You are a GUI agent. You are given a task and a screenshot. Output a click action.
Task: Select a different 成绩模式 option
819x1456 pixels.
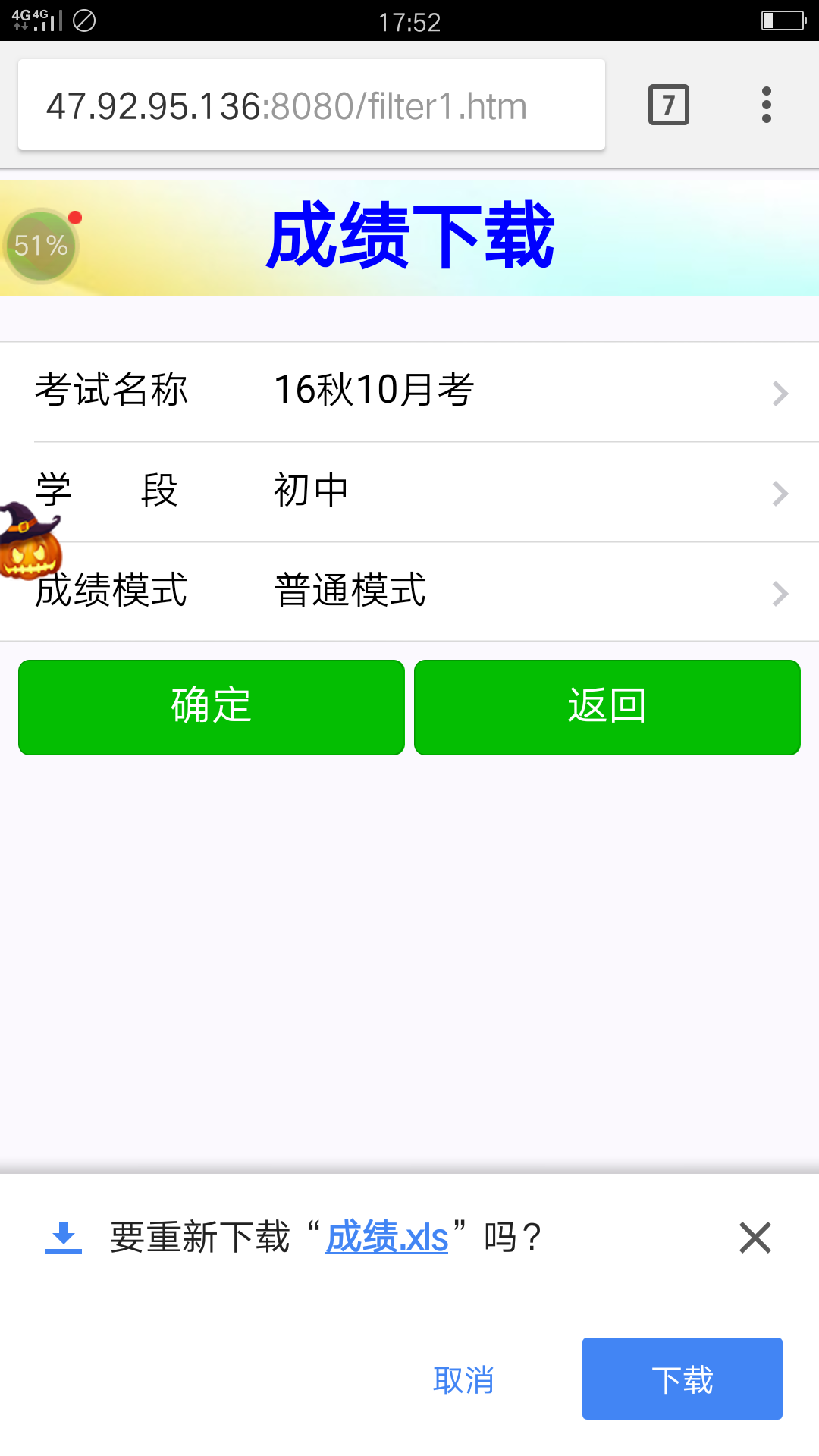pos(409,591)
